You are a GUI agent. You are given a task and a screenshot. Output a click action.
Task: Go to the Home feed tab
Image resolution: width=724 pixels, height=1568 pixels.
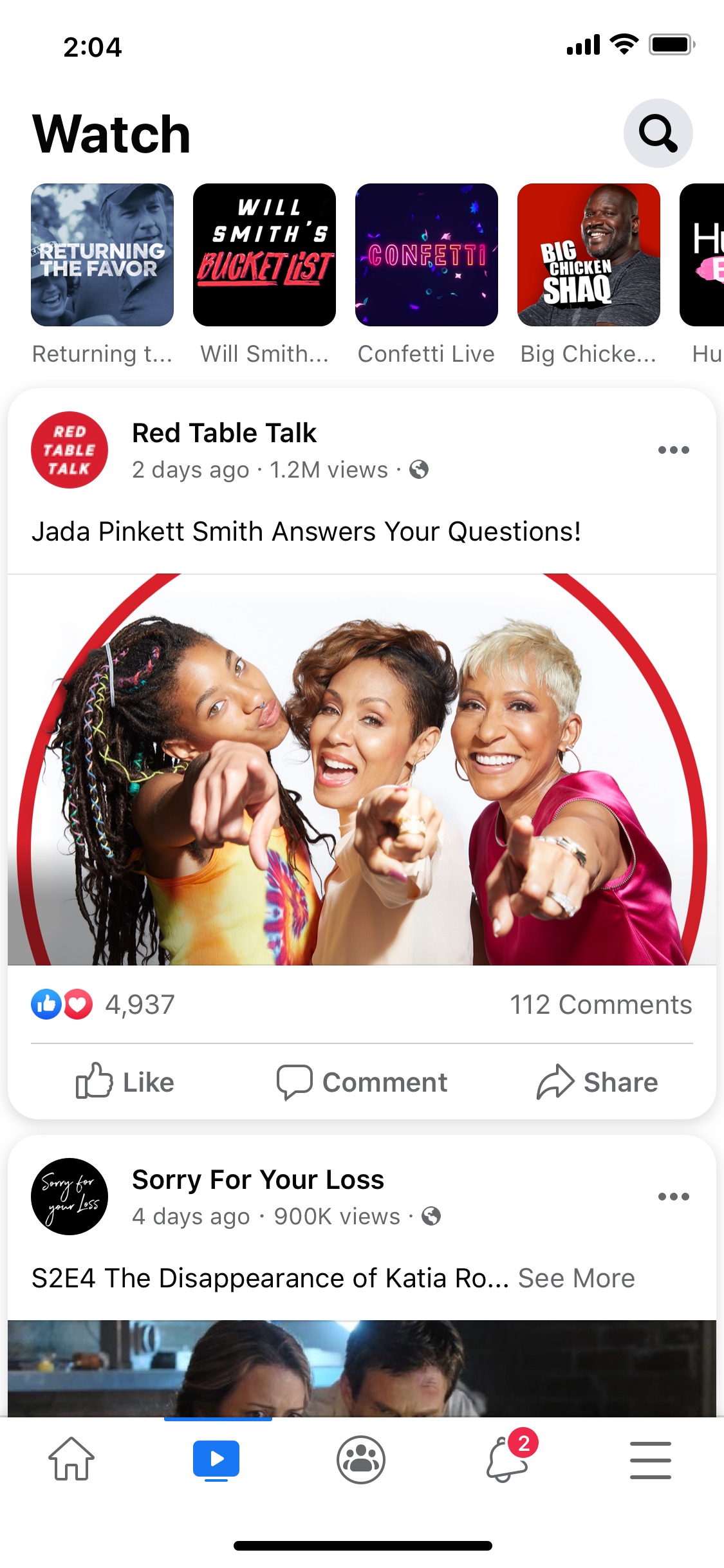click(x=71, y=1460)
